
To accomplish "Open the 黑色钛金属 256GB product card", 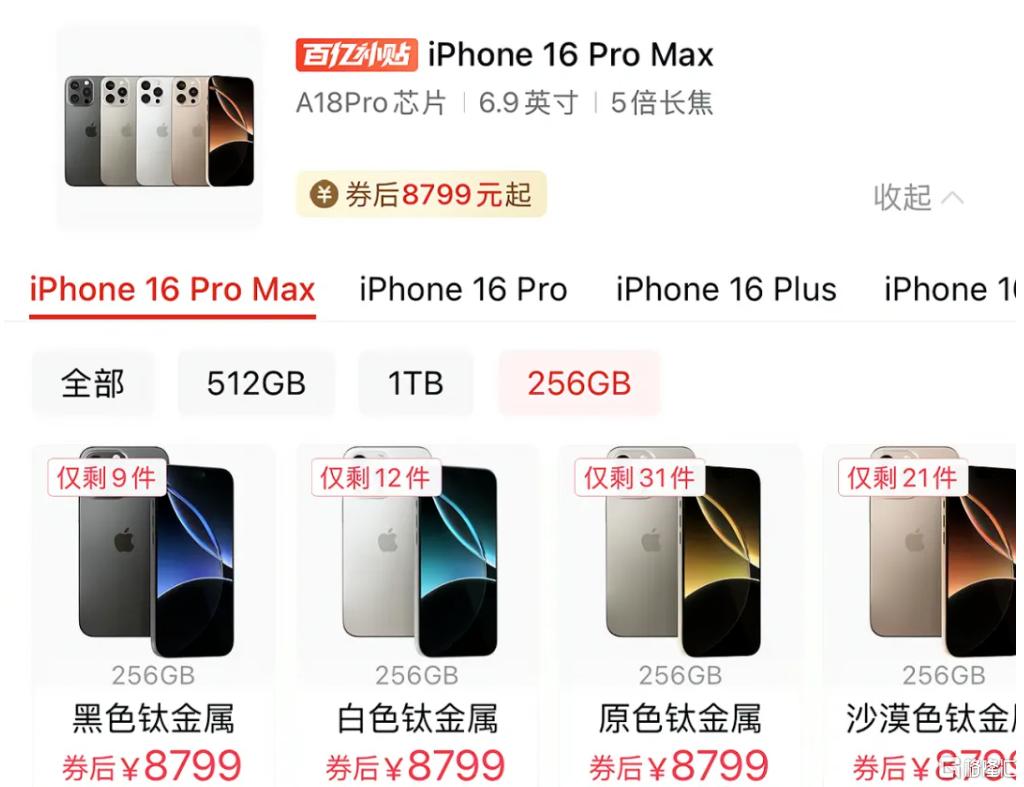I will point(154,610).
